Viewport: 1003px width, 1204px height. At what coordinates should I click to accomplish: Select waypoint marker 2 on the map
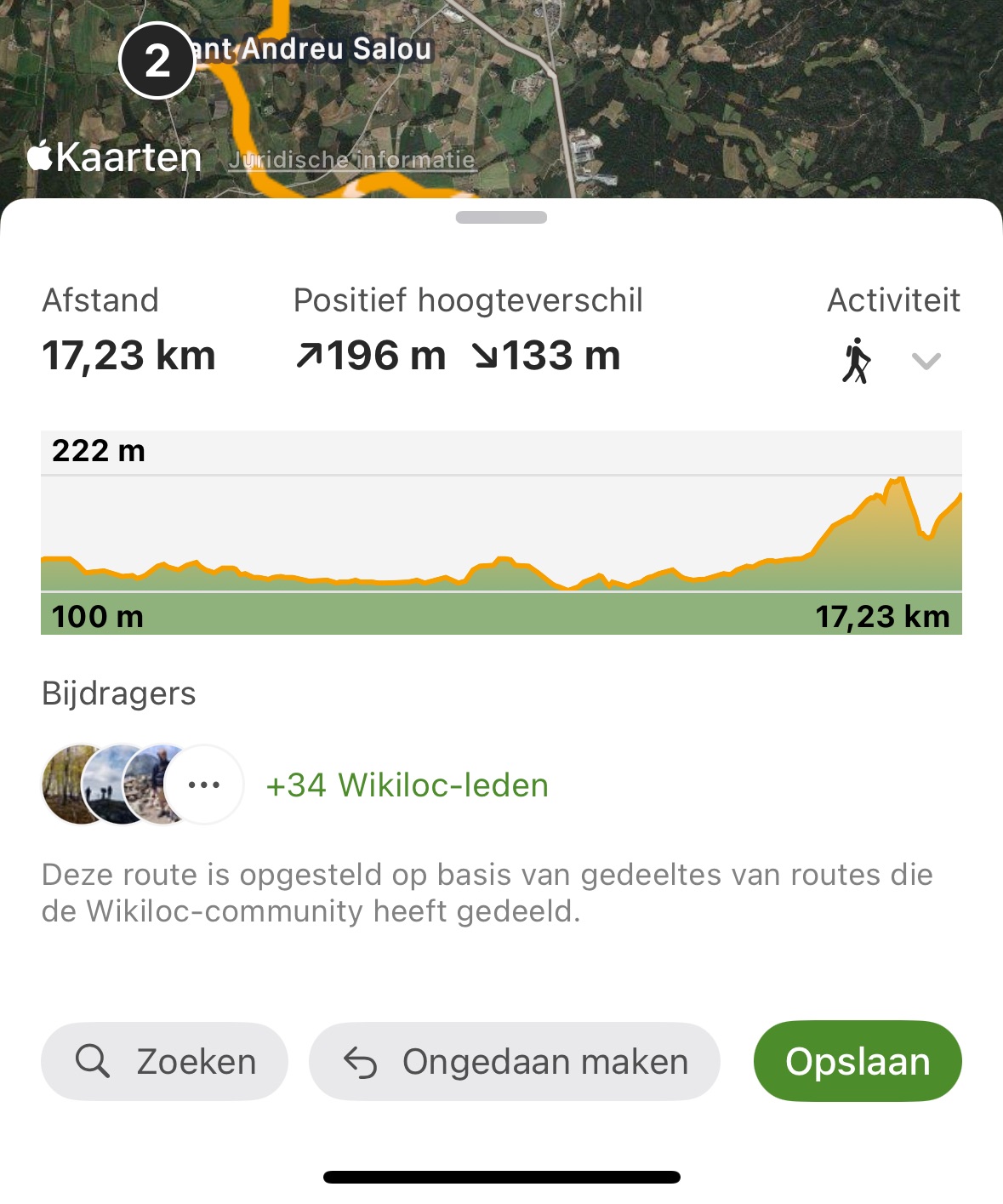(x=157, y=60)
